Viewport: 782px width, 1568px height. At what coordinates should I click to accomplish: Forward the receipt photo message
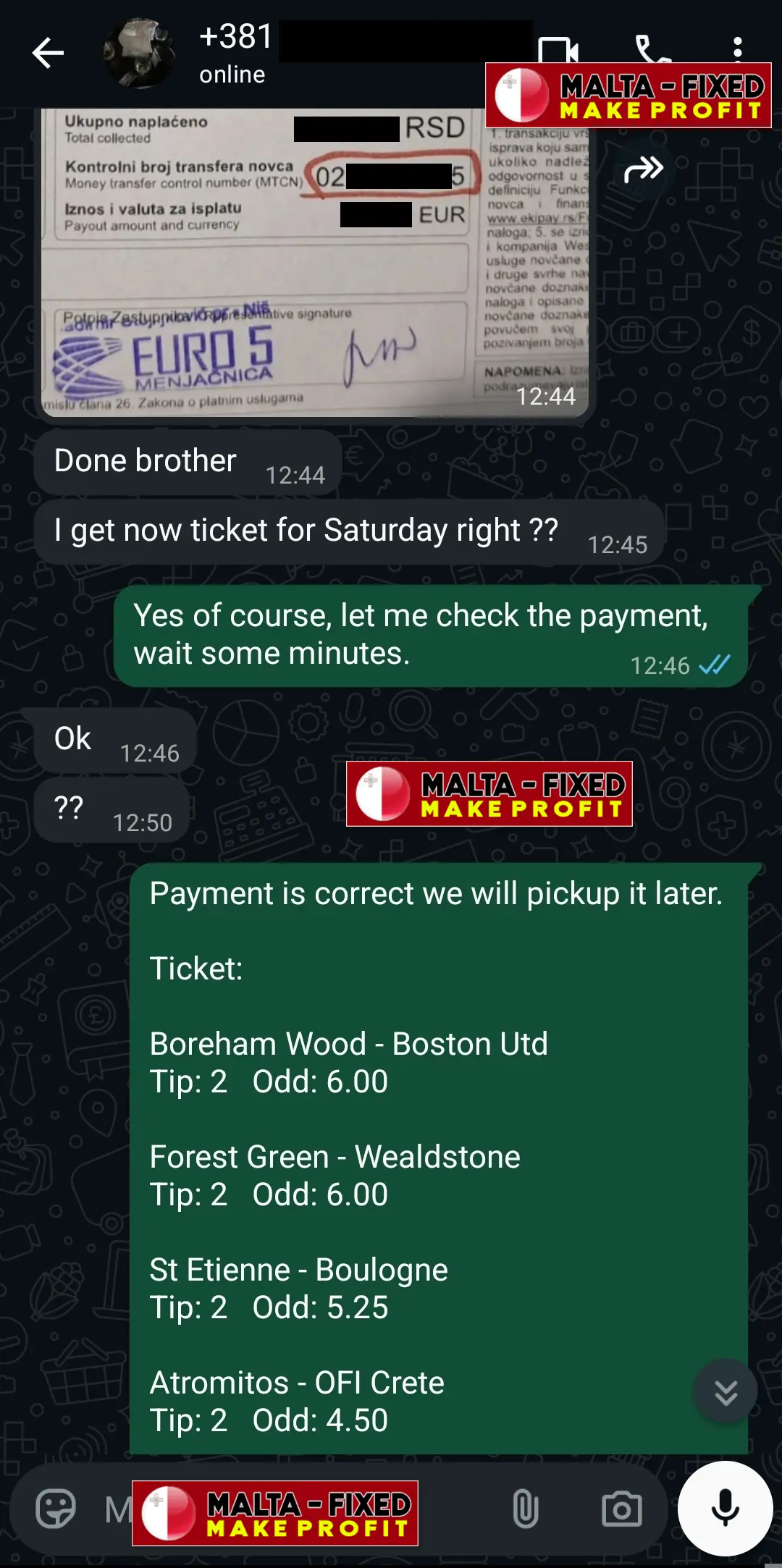coord(643,171)
